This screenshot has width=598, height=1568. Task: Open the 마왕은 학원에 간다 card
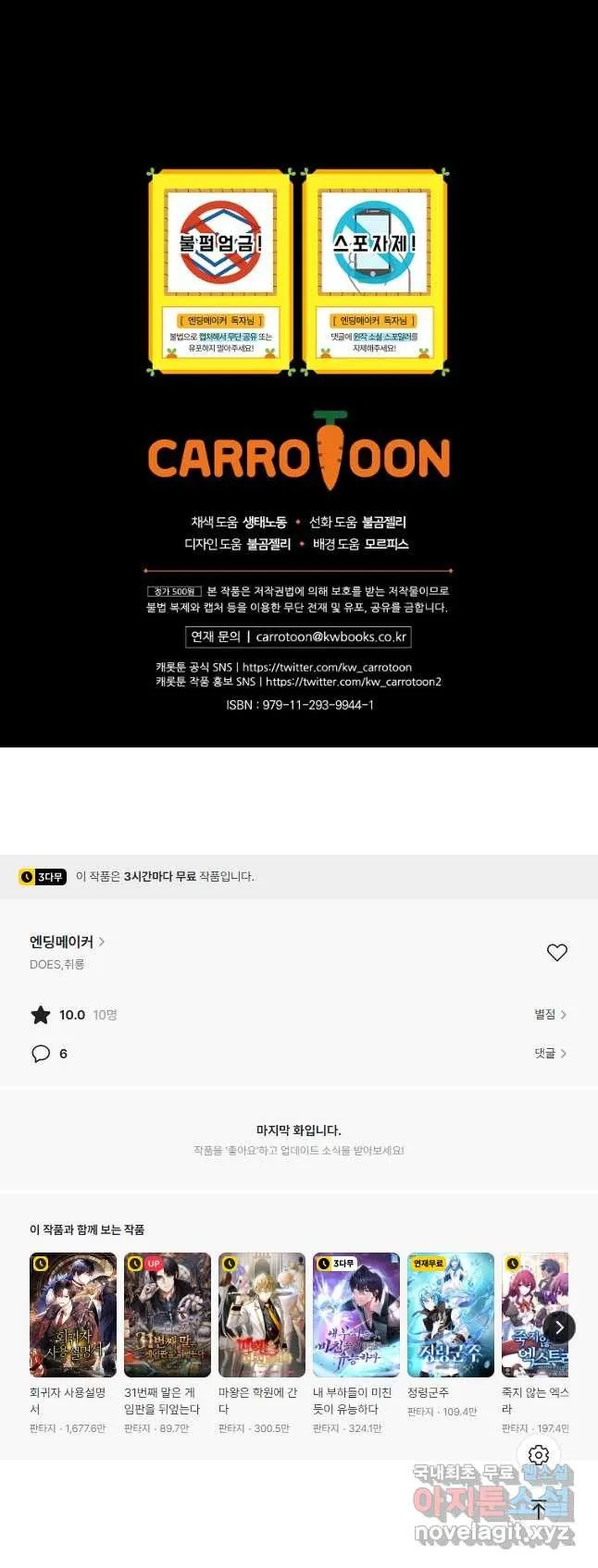[x=262, y=1315]
